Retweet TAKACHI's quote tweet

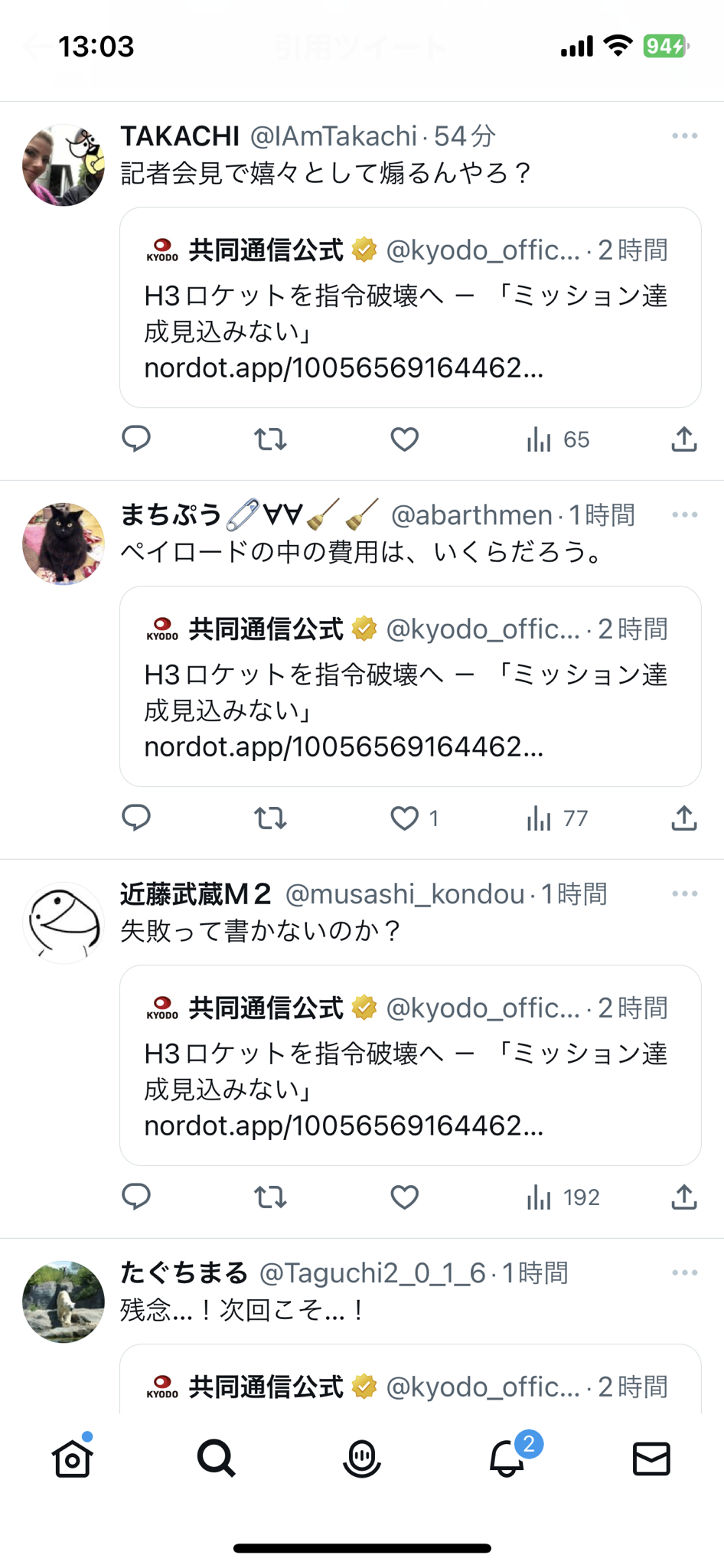pyautogui.click(x=270, y=439)
